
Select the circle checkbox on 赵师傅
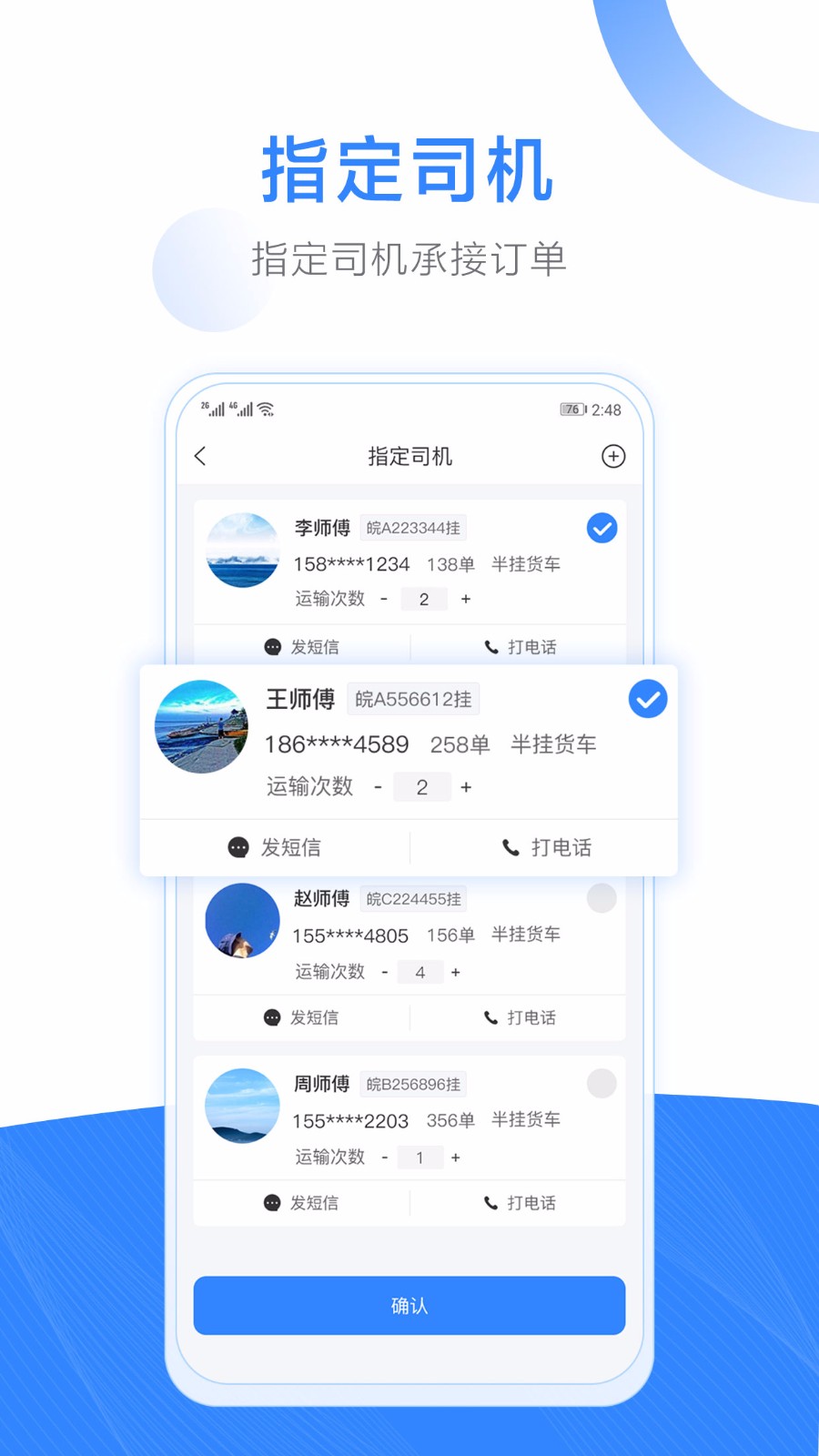[602, 898]
